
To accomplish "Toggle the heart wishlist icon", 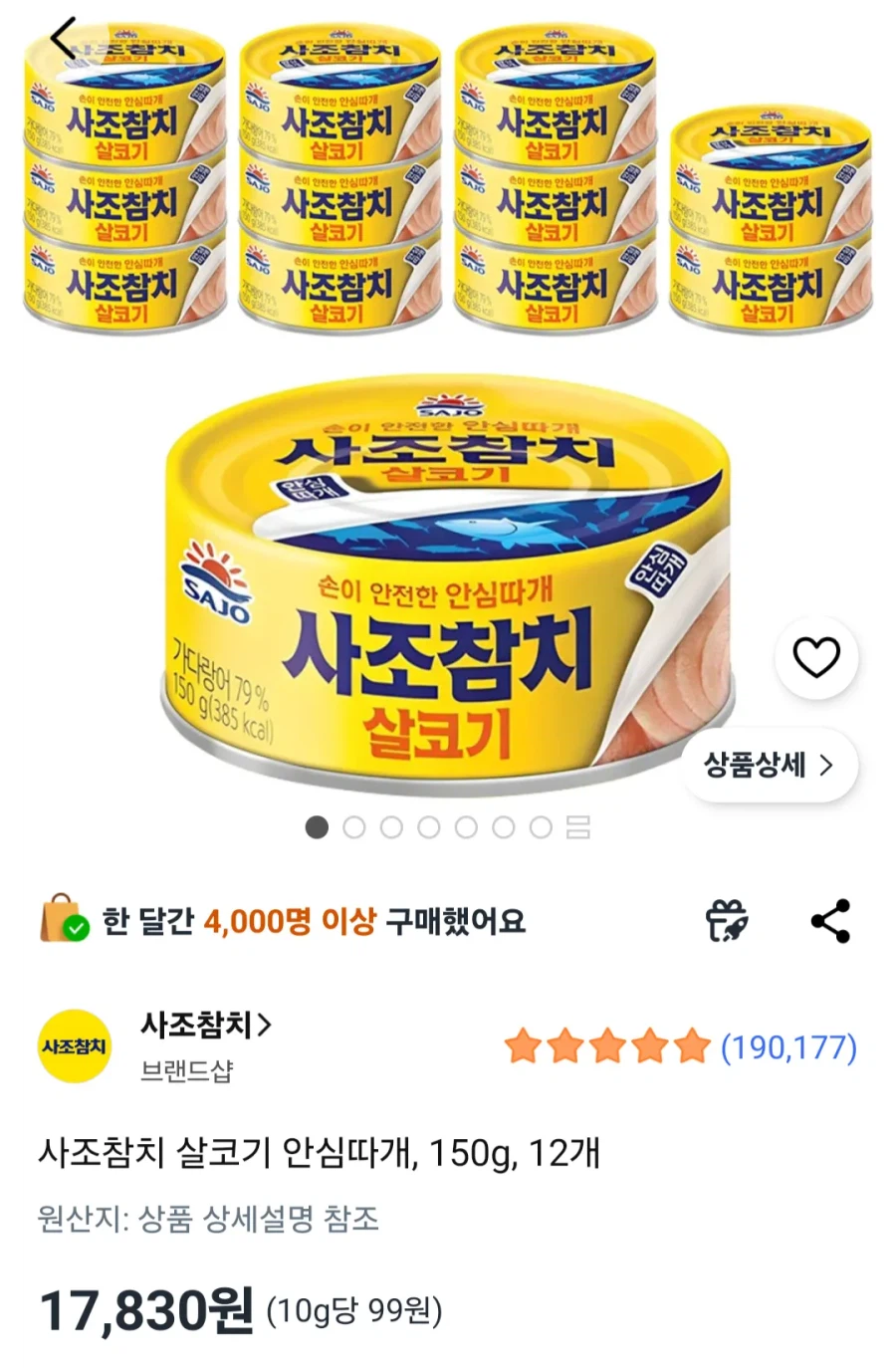I will click(815, 659).
